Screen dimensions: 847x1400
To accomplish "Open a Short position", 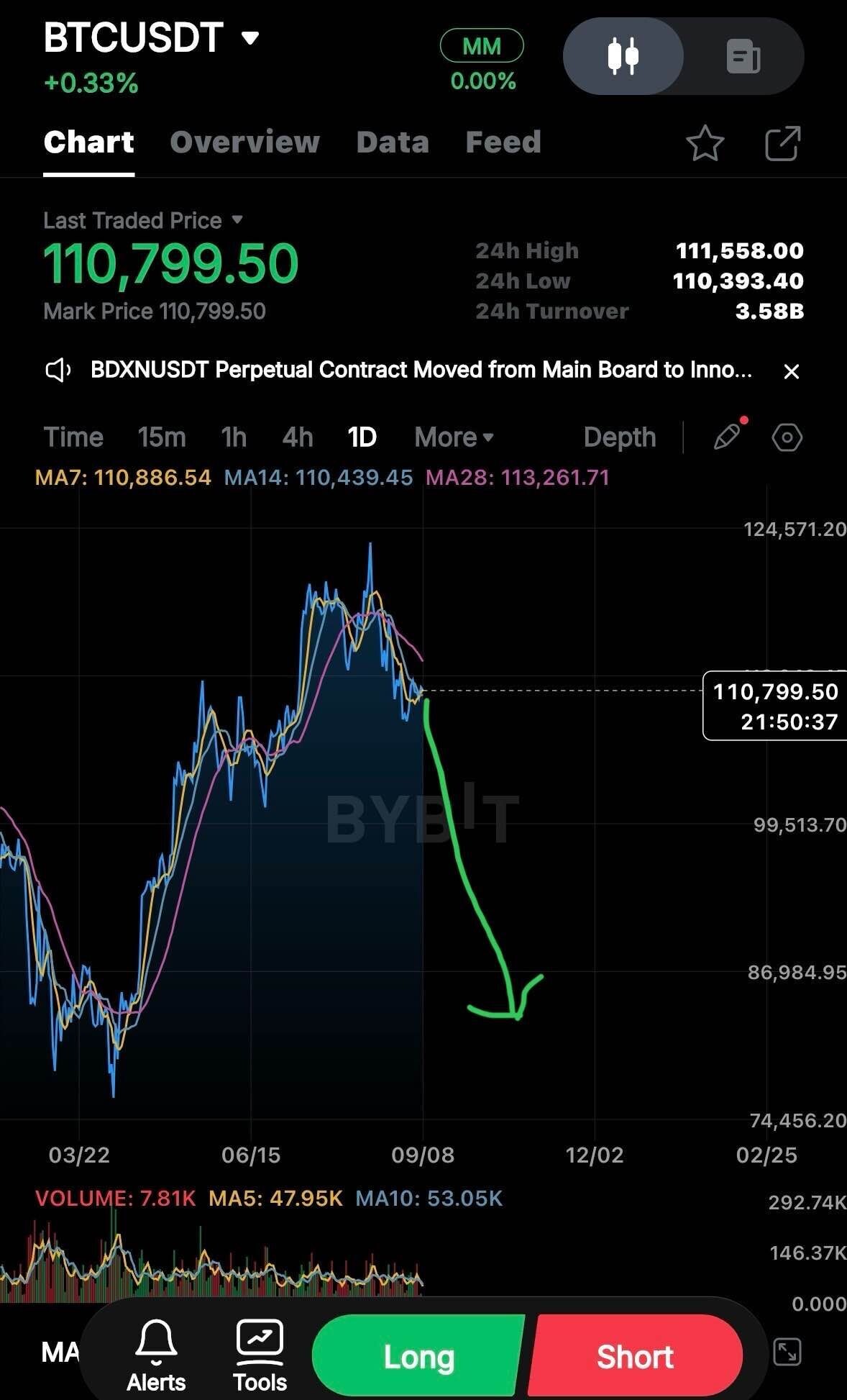I will (x=634, y=1356).
